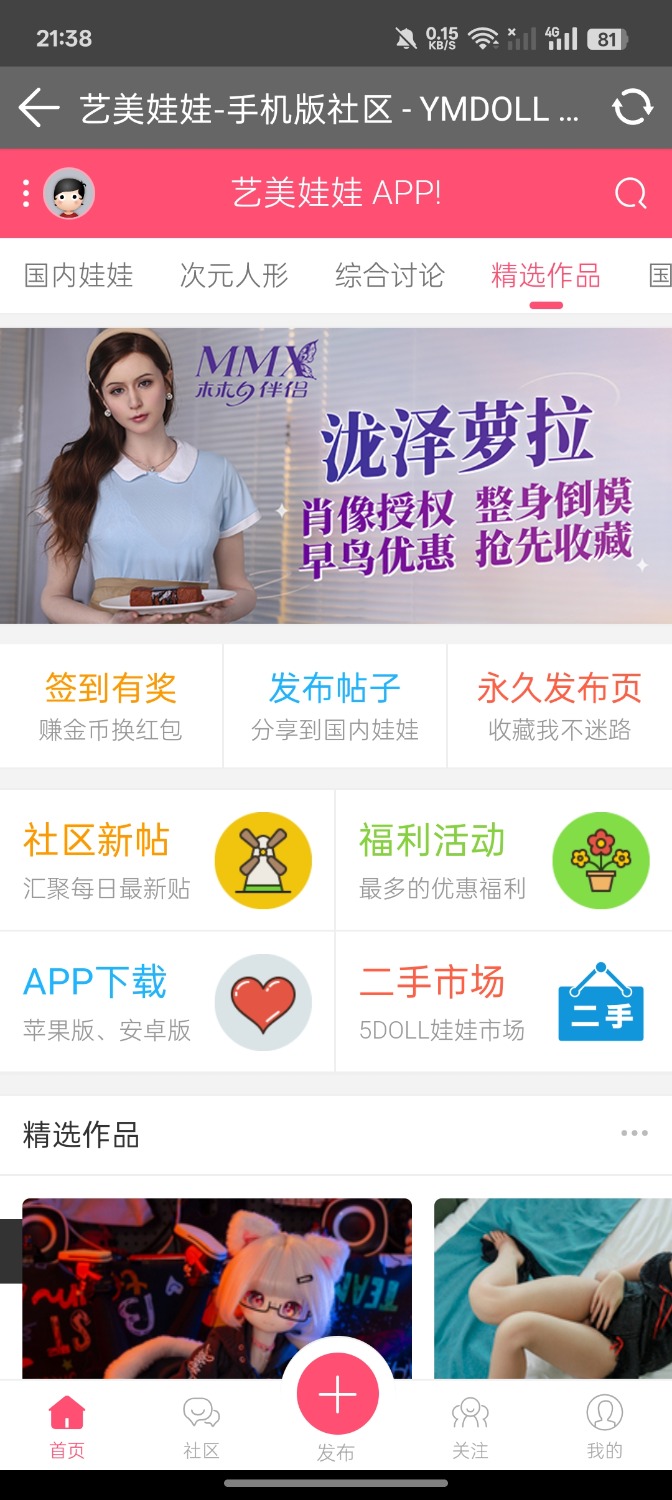Image resolution: width=672 pixels, height=1500 pixels.
Task: Open the APP下载 page
Action: (x=167, y=1002)
